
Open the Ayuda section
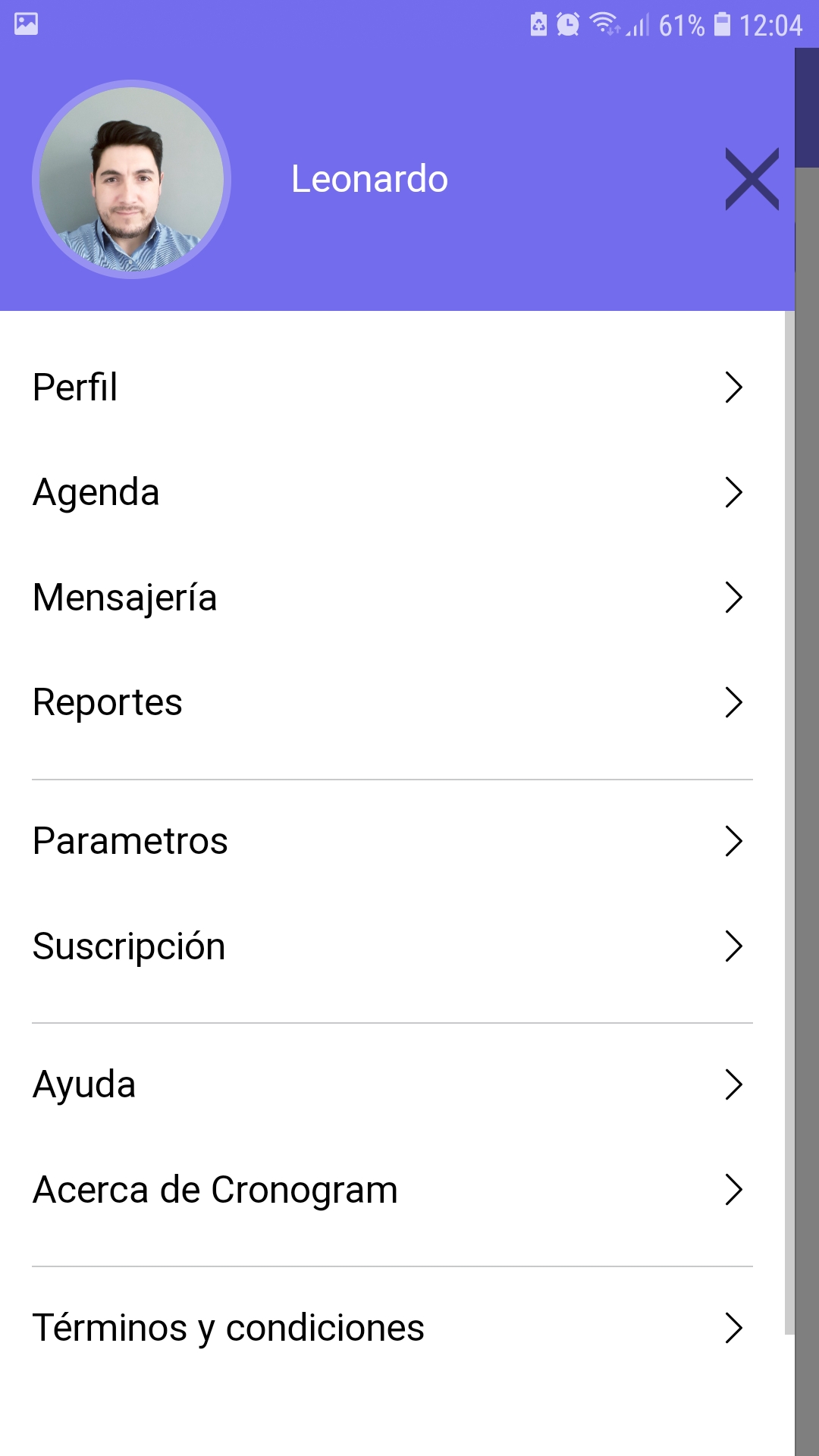[83, 1084]
